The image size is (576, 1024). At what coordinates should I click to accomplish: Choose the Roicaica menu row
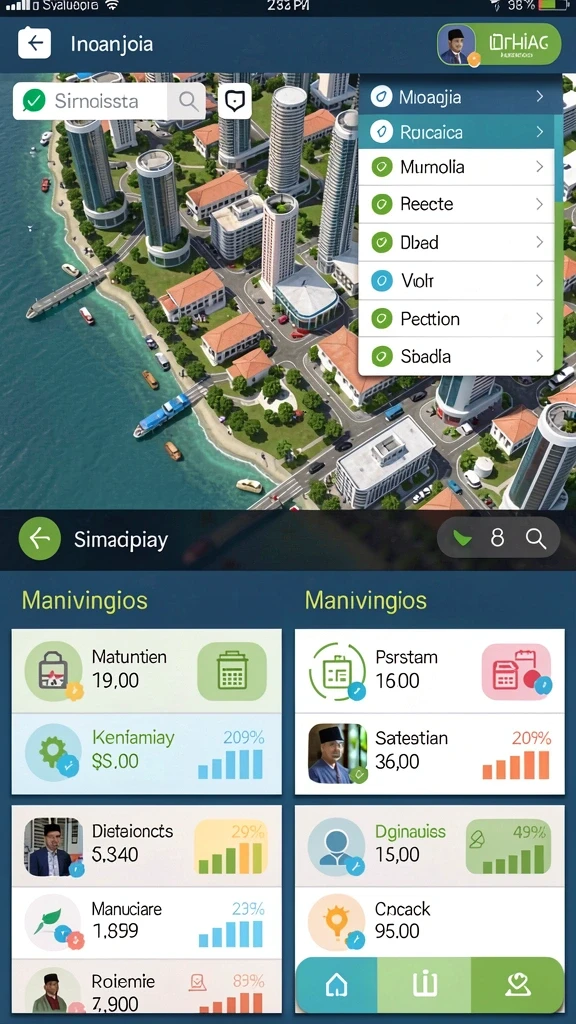tap(456, 133)
